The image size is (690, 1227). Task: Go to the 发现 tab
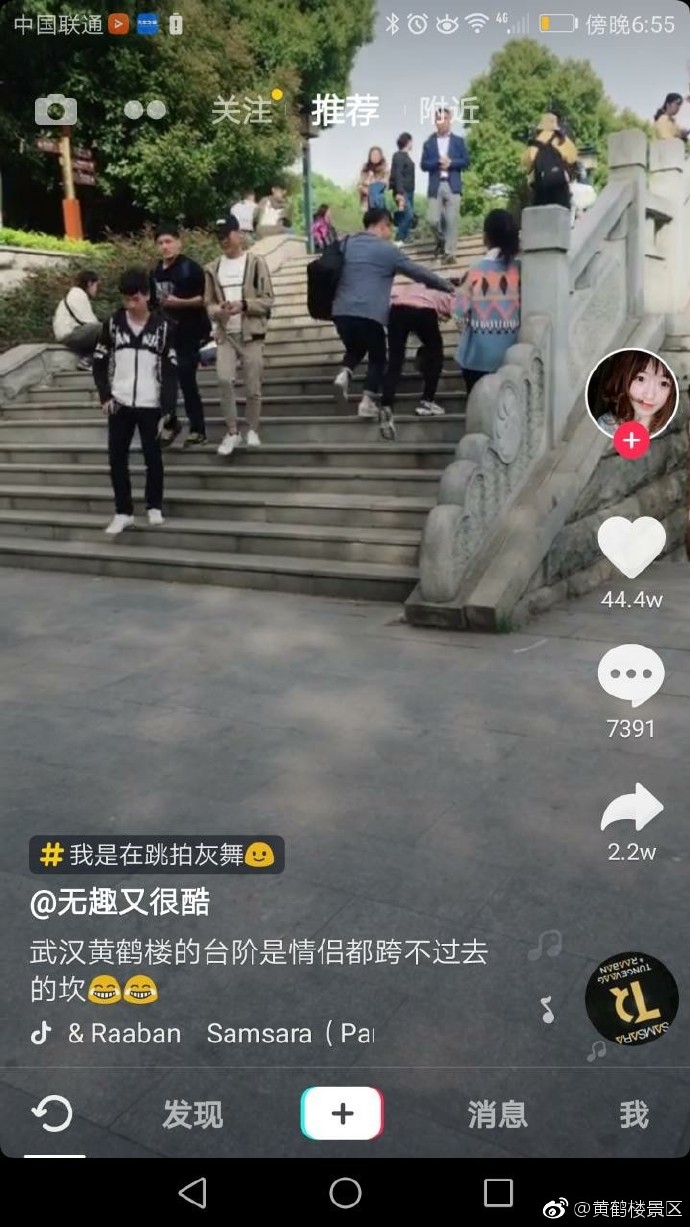[193, 1114]
